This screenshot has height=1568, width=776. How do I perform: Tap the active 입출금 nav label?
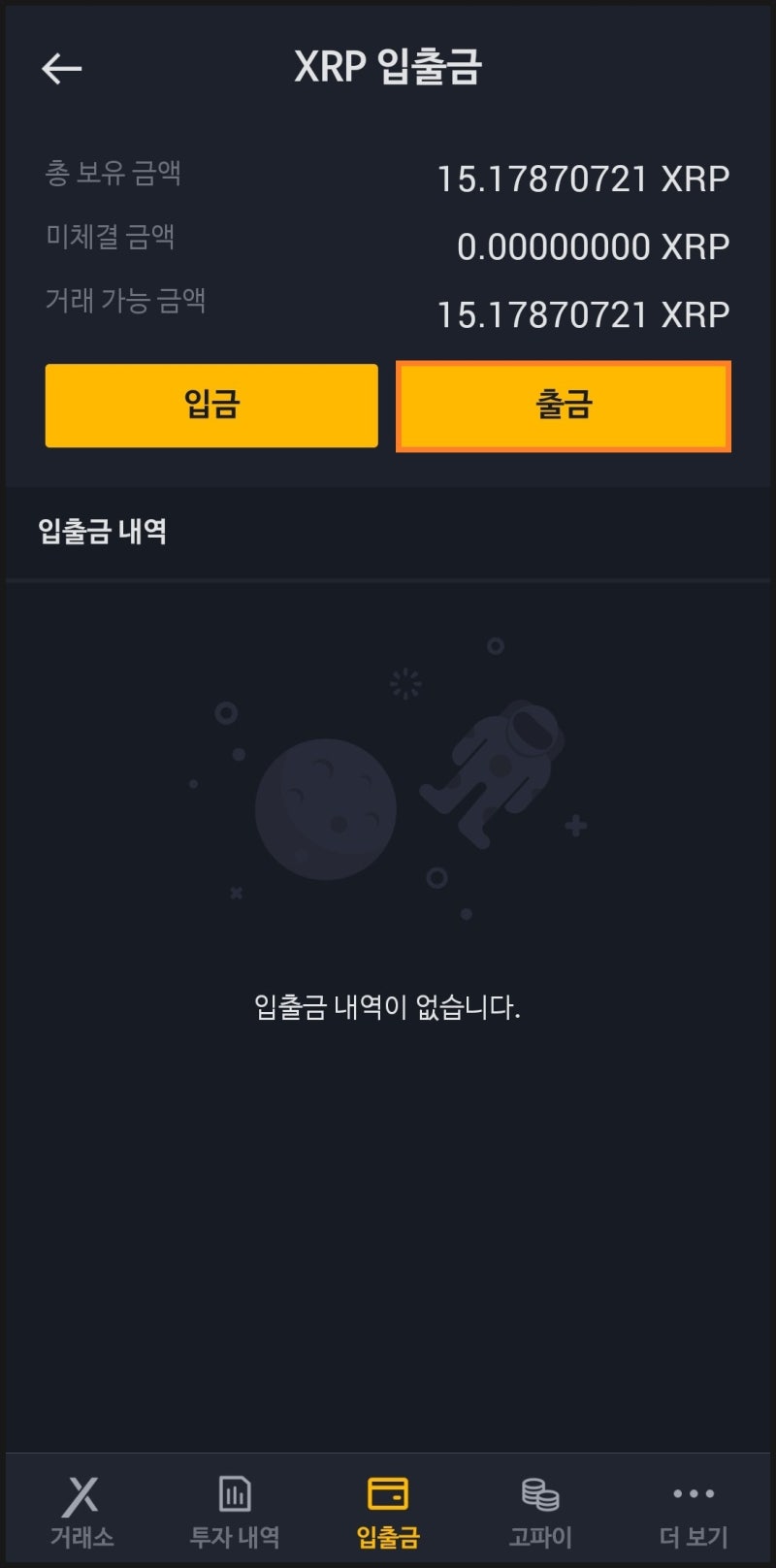388,1538
